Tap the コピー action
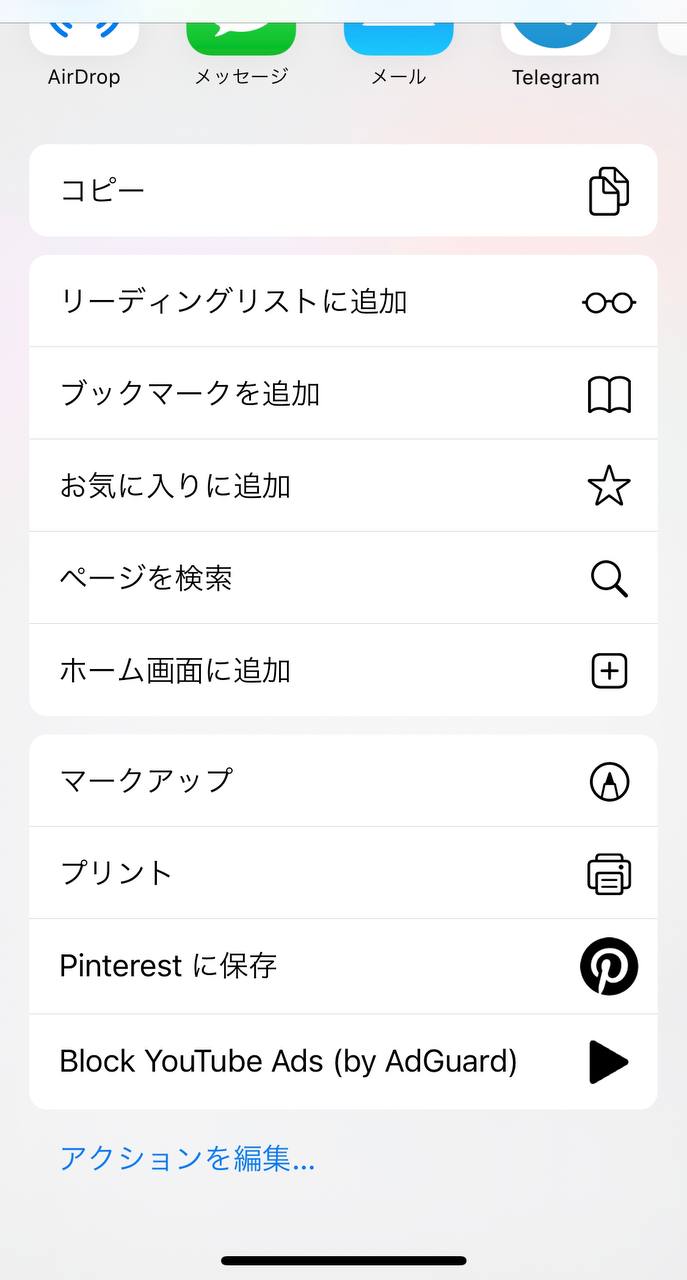The image size is (687, 1280). (343, 190)
